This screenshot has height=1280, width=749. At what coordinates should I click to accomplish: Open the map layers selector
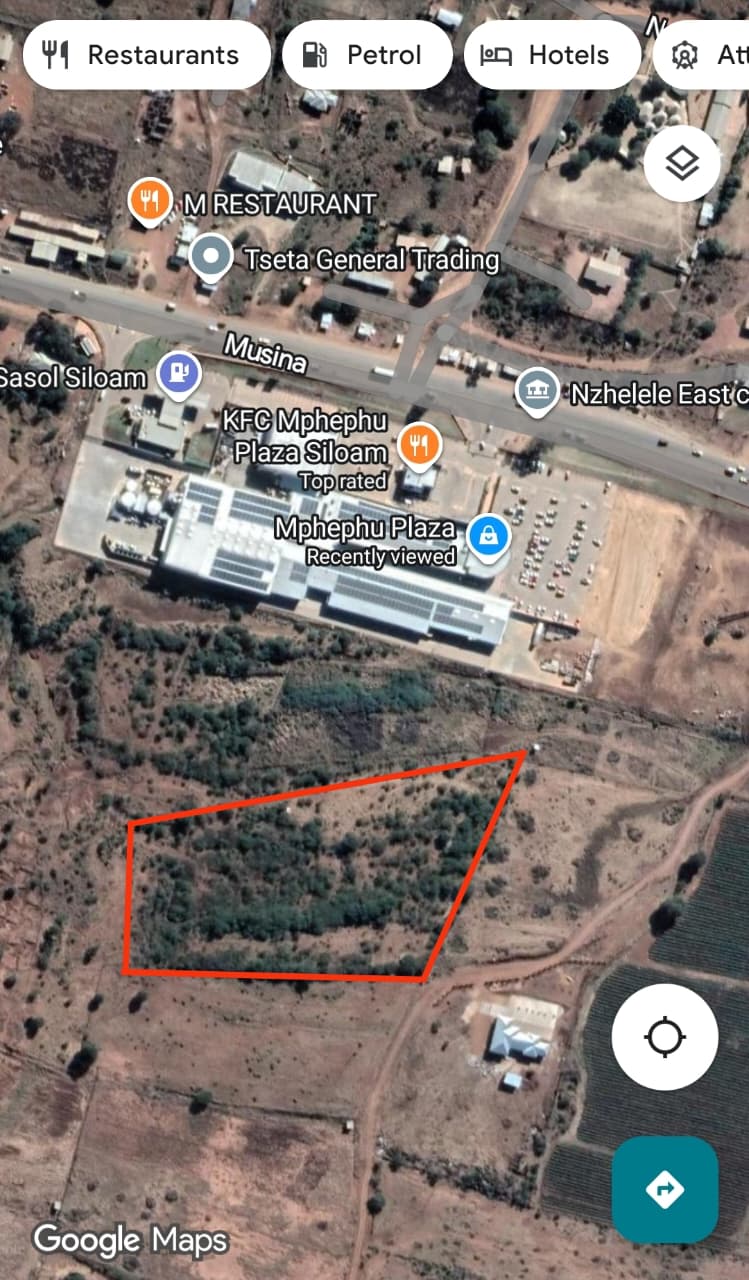682,164
